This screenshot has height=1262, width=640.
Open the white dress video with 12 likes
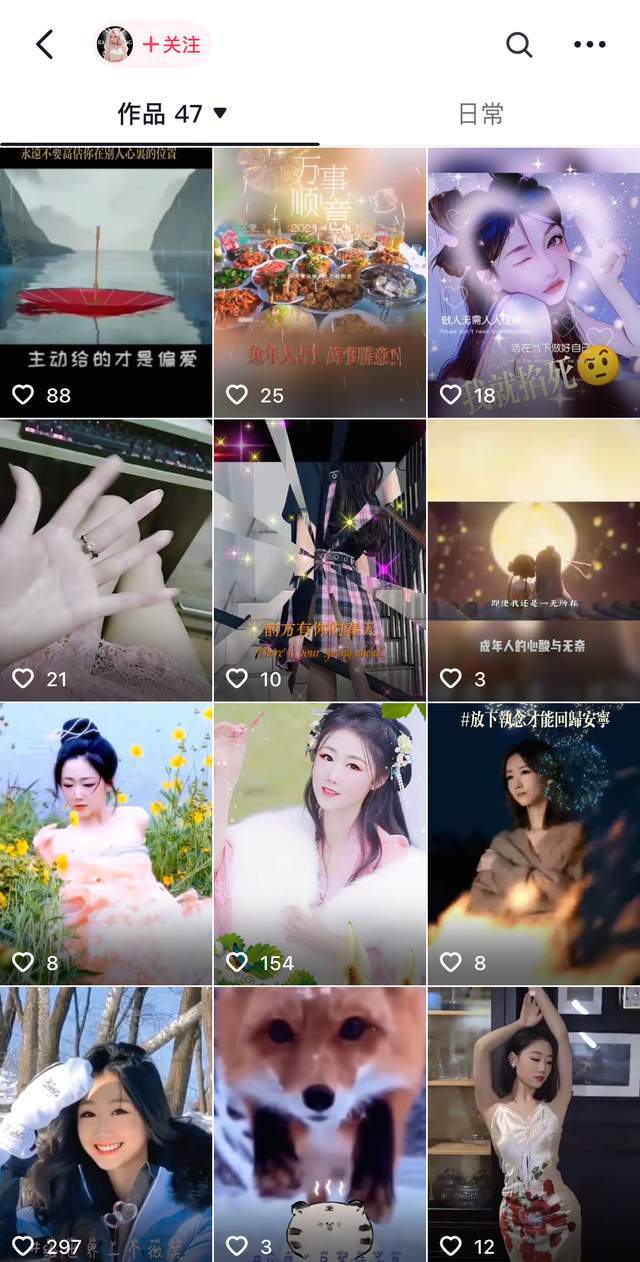click(534, 1124)
